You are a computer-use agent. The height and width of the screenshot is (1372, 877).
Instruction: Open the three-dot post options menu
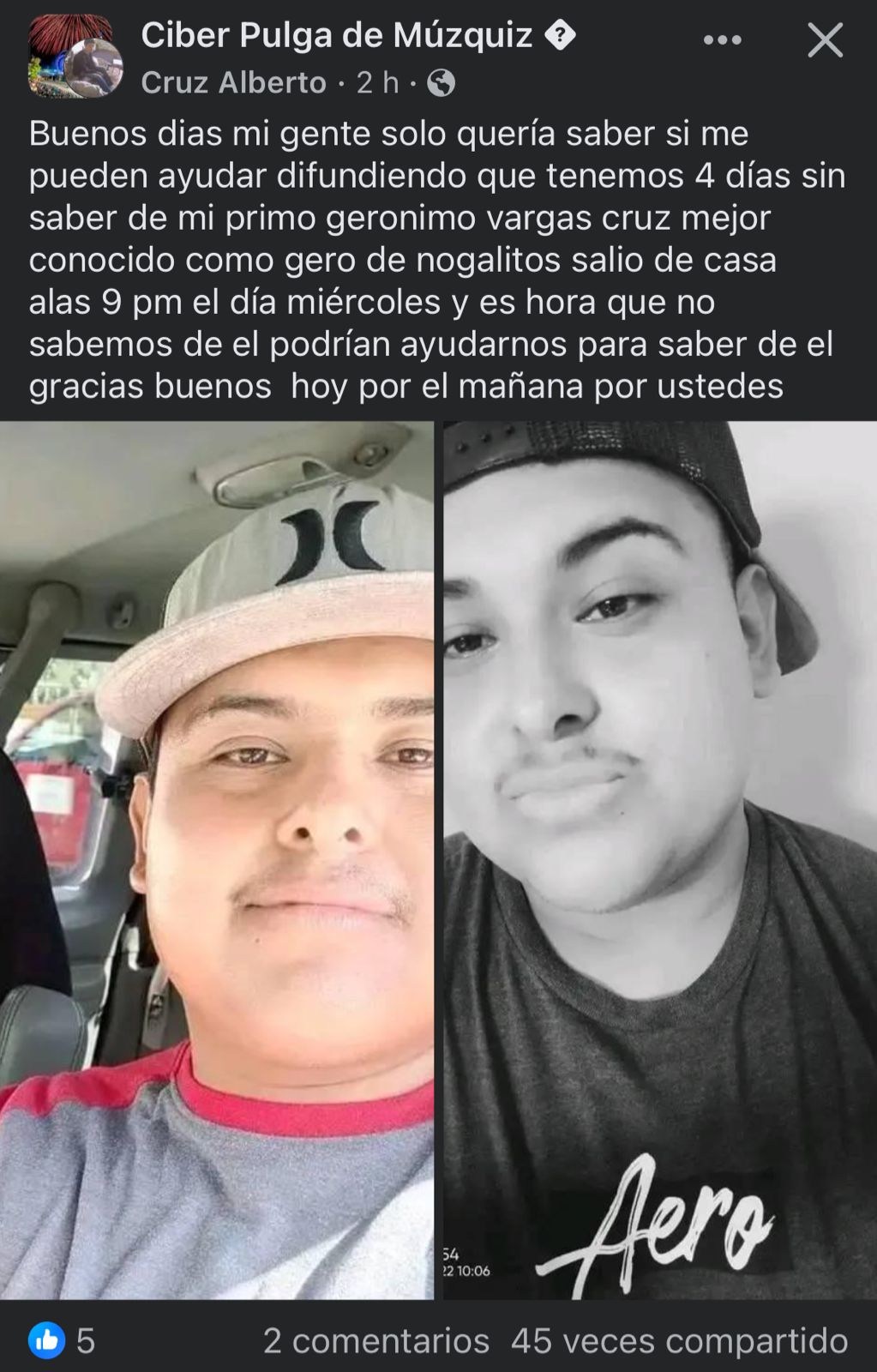tap(722, 39)
